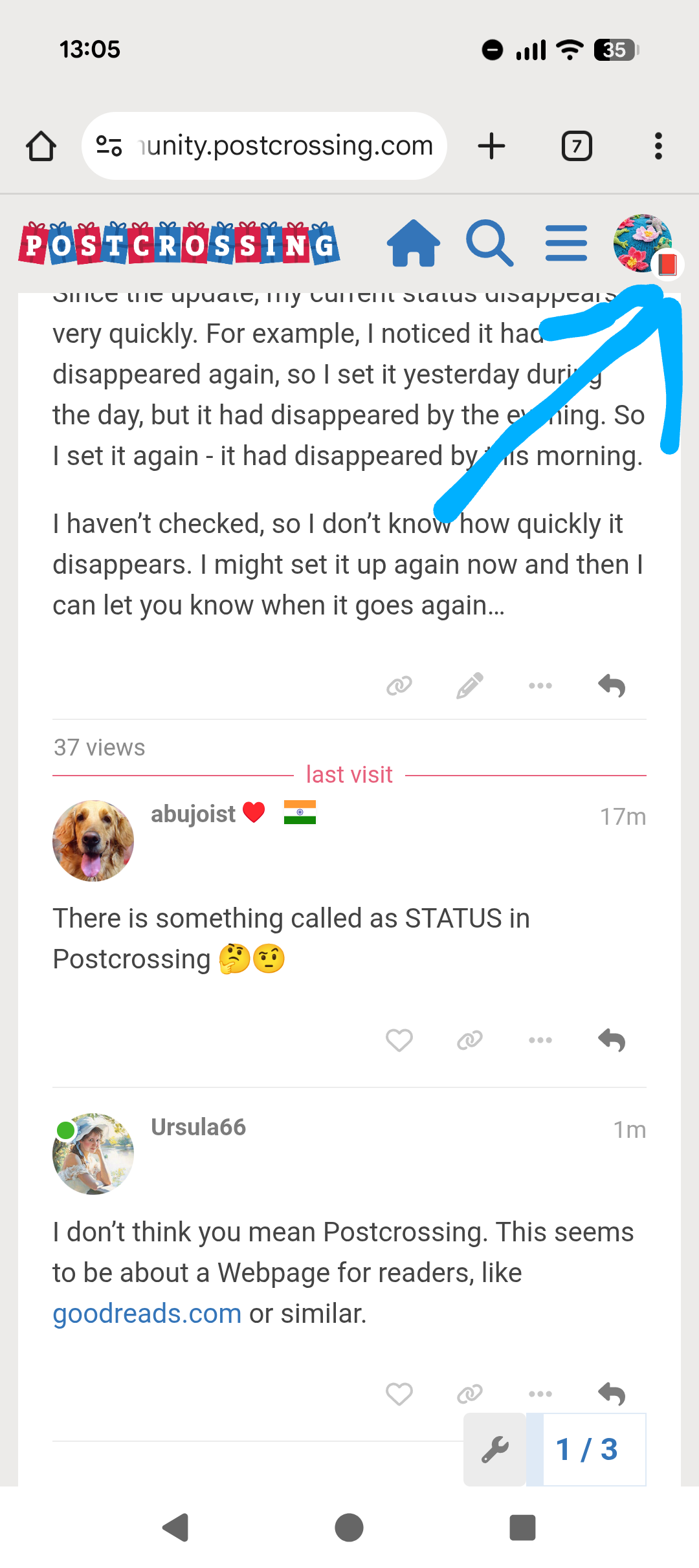Viewport: 699px width, 1568px height.
Task: Open the goodreads.com link
Action: [147, 1314]
